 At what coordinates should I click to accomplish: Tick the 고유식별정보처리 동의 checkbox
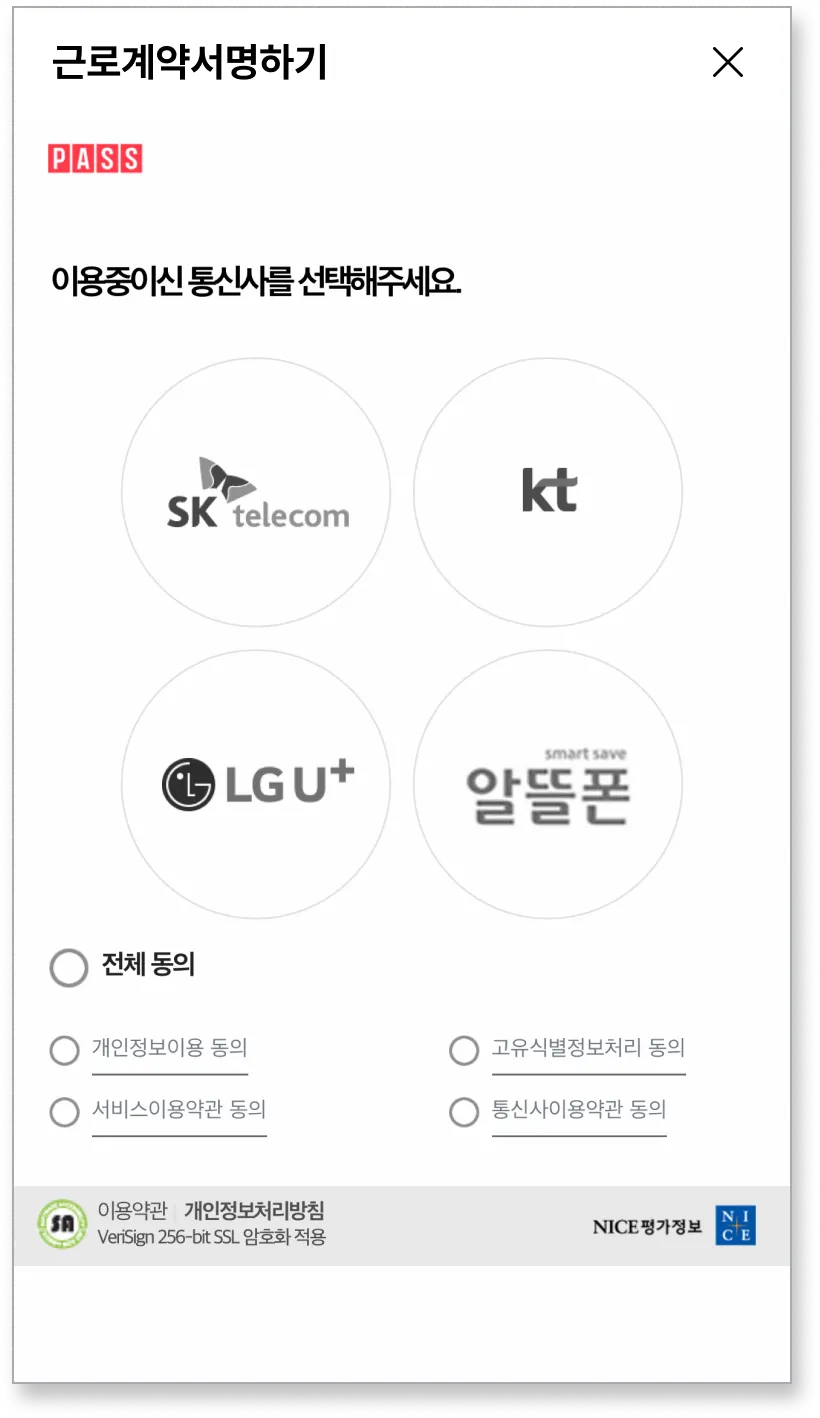click(464, 1050)
